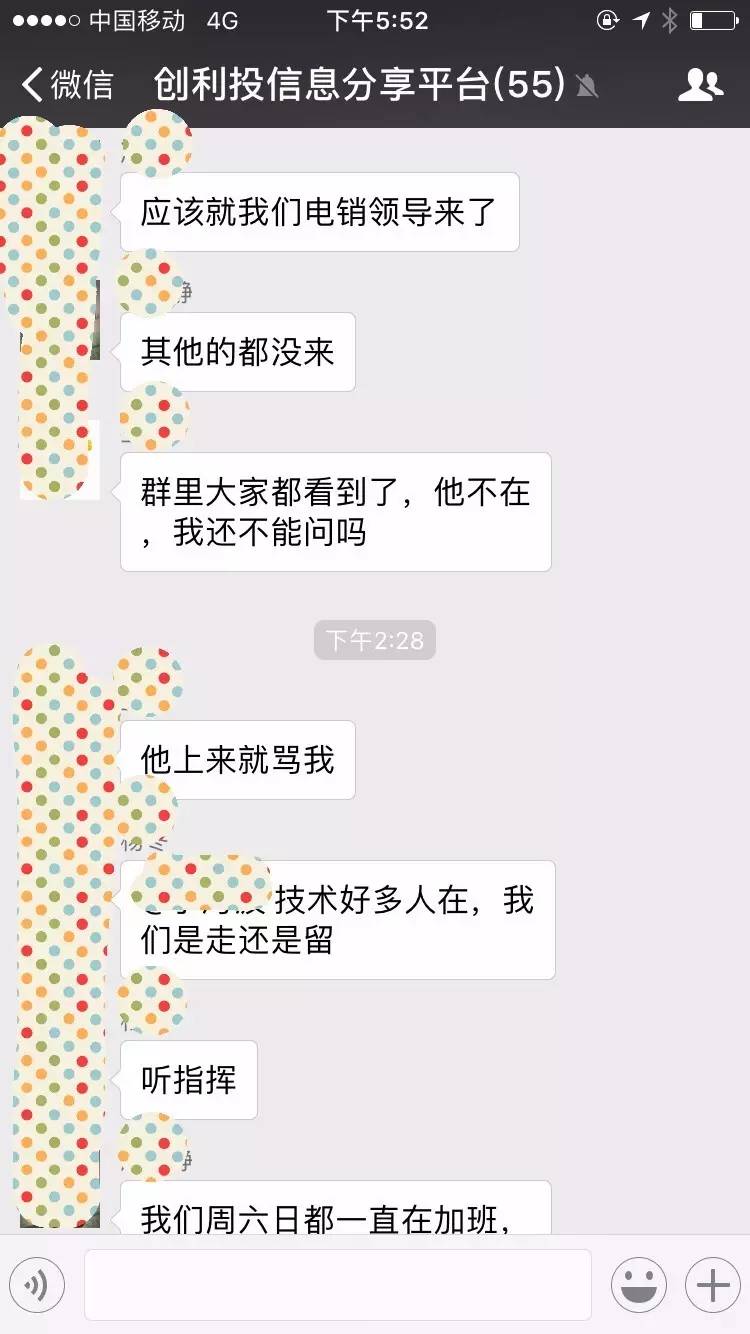Tap the voice message icon at bottom left
The width and height of the screenshot is (750, 1334).
38,1285
